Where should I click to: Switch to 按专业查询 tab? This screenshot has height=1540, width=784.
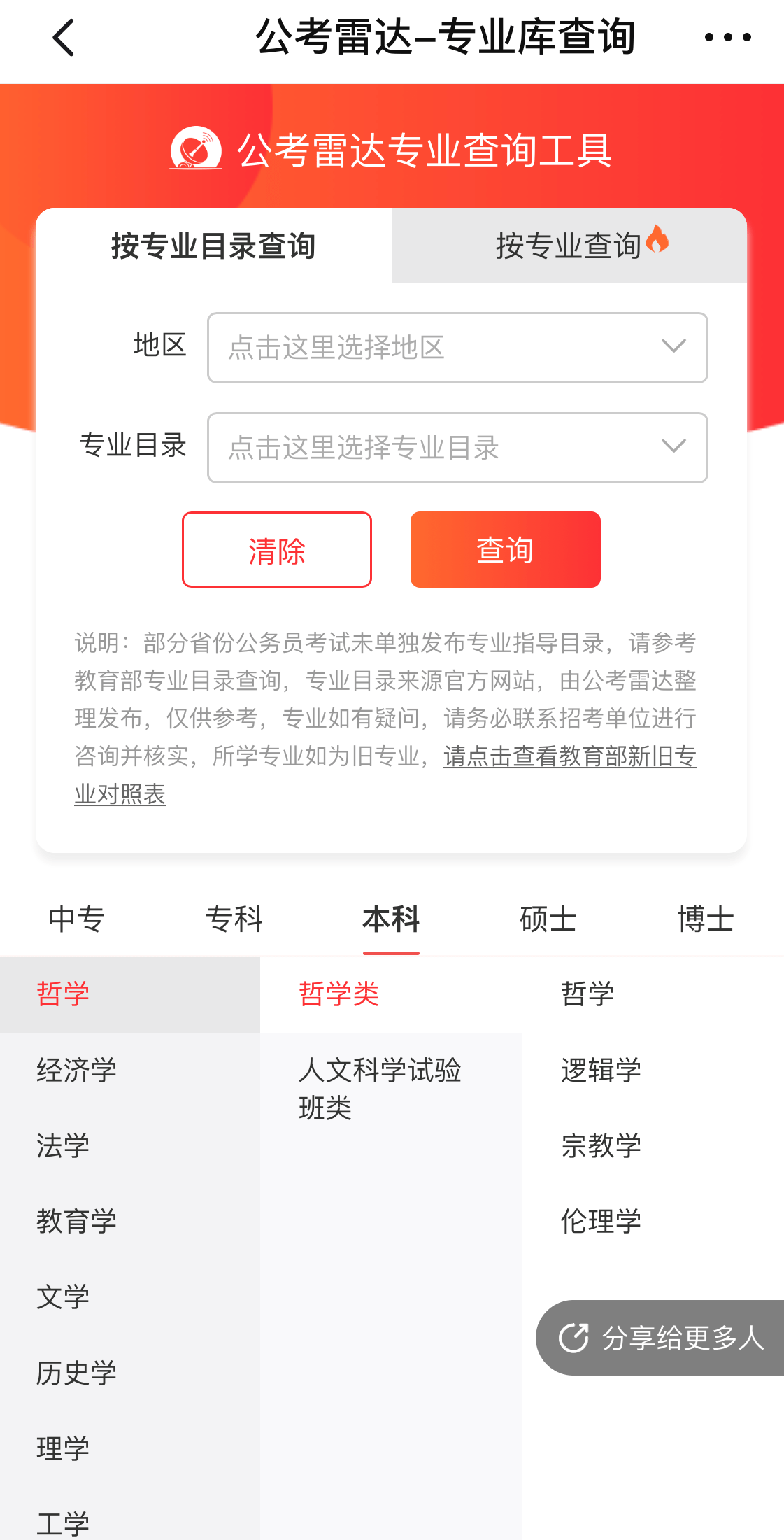tap(569, 246)
